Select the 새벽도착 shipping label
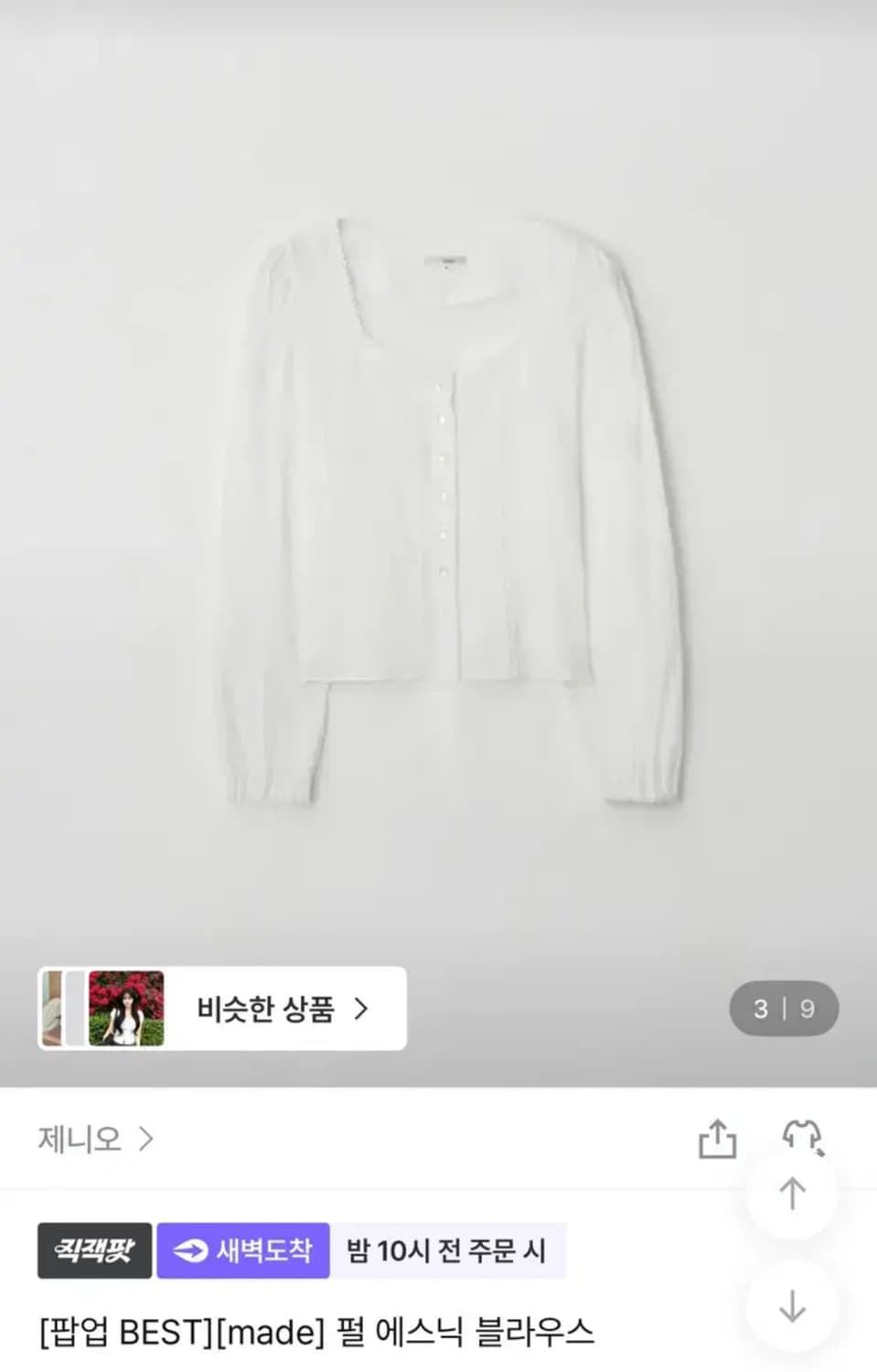 [243, 1251]
